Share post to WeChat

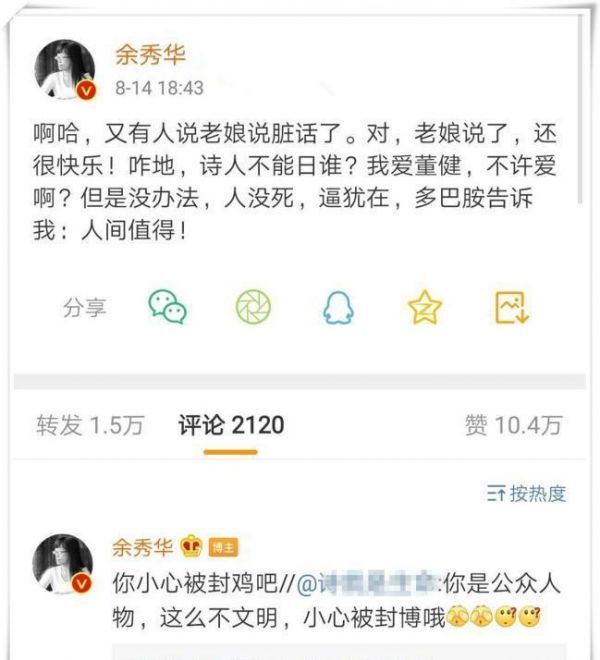pyautogui.click(x=167, y=307)
